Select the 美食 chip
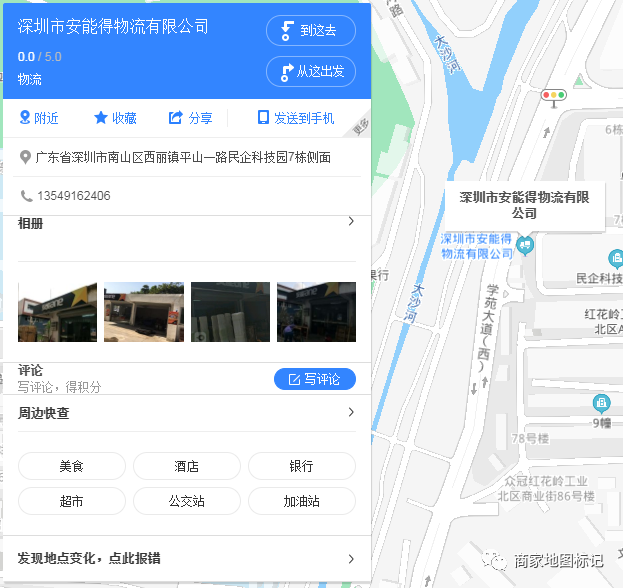Image resolution: width=623 pixels, height=588 pixels. click(72, 466)
